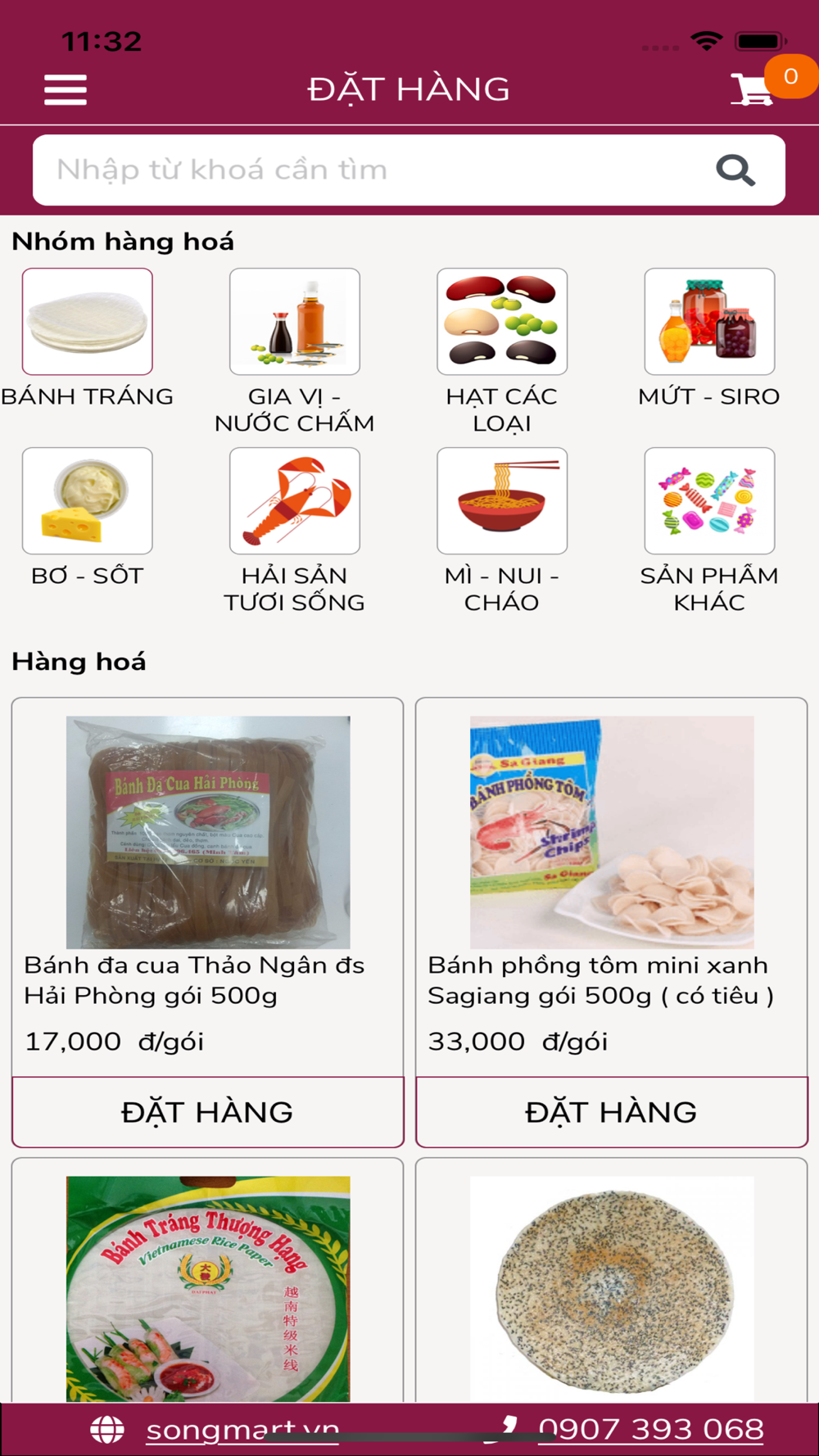Visit the songmart.vn website link

(242, 1429)
